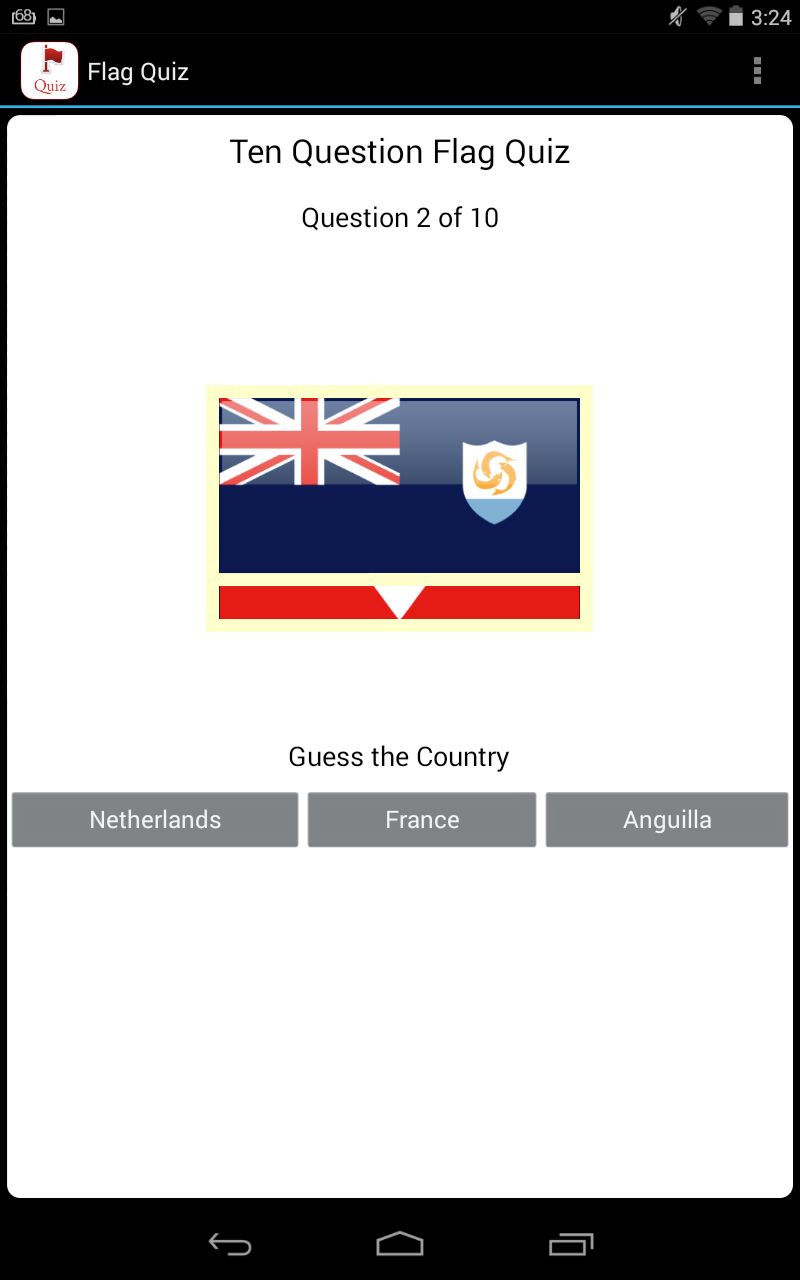Open the overflow menu with three dots

coord(757,71)
